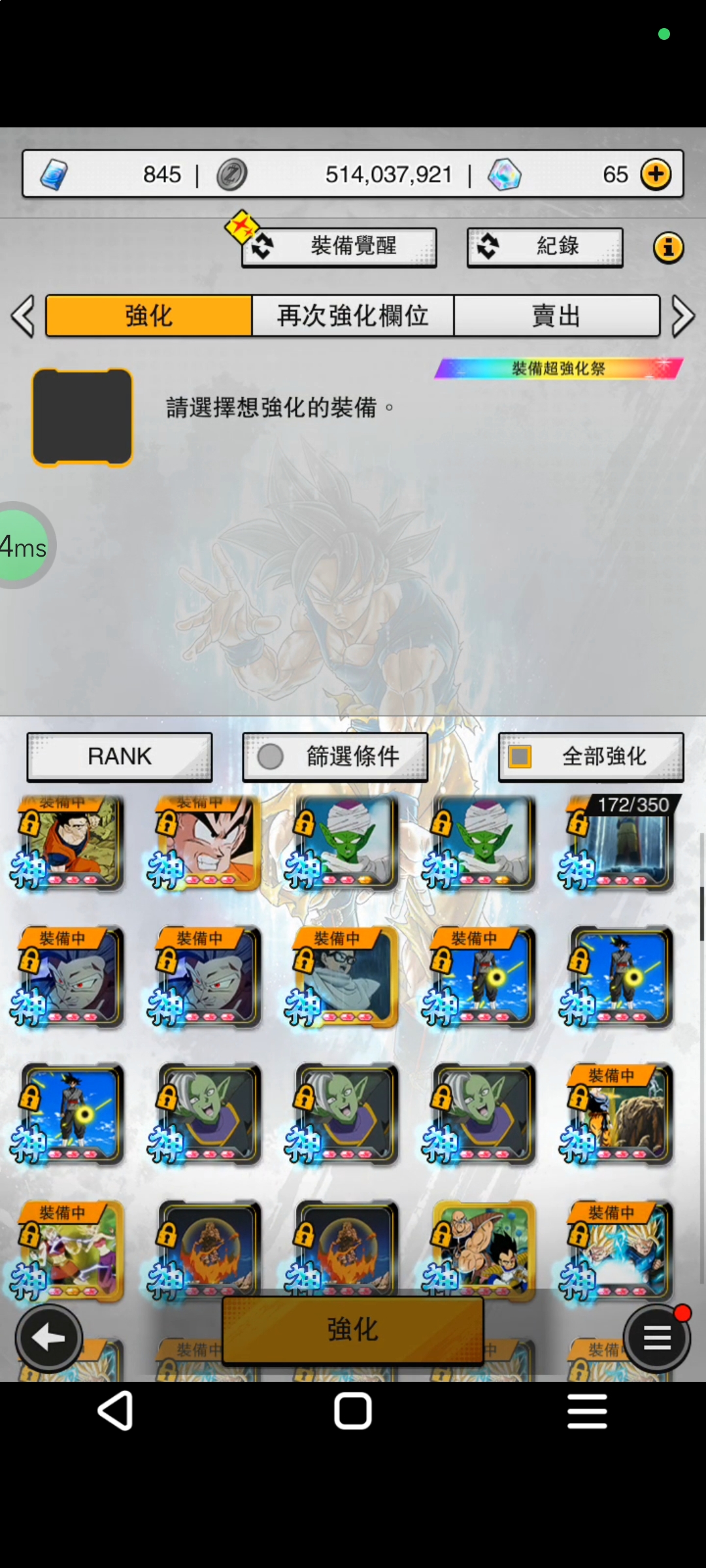
Task: Open 篩選條件 filter options
Action: (335, 757)
